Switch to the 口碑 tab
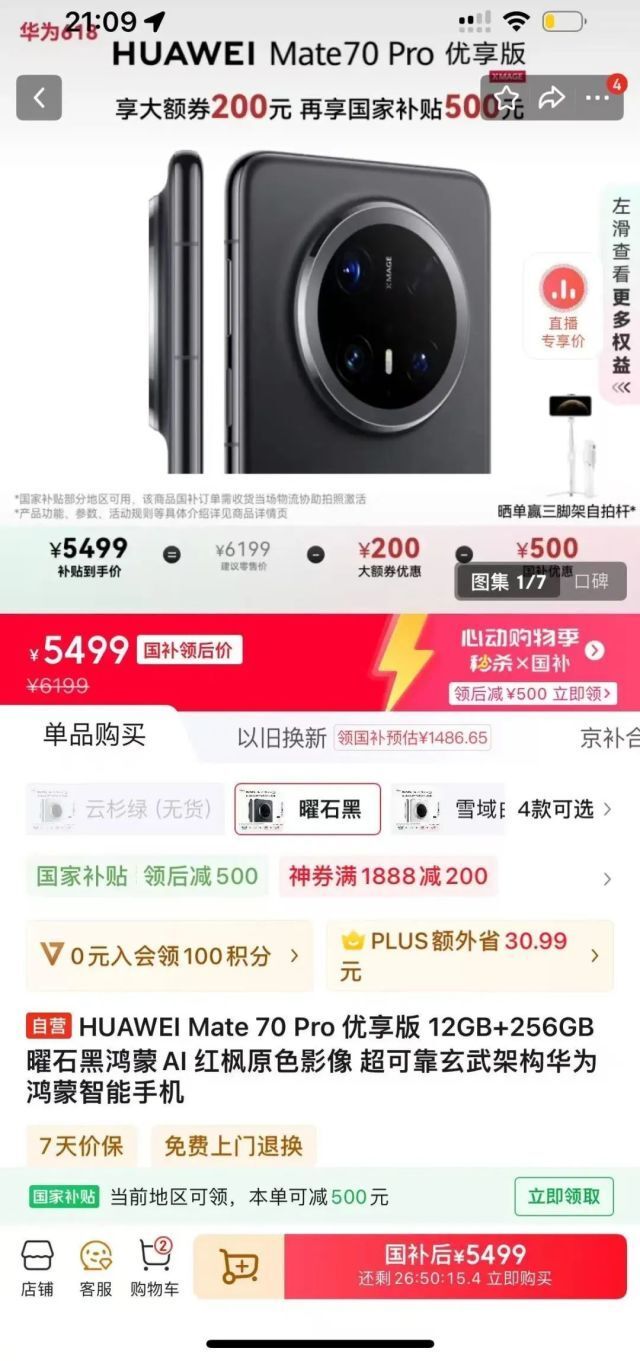 coord(591,581)
